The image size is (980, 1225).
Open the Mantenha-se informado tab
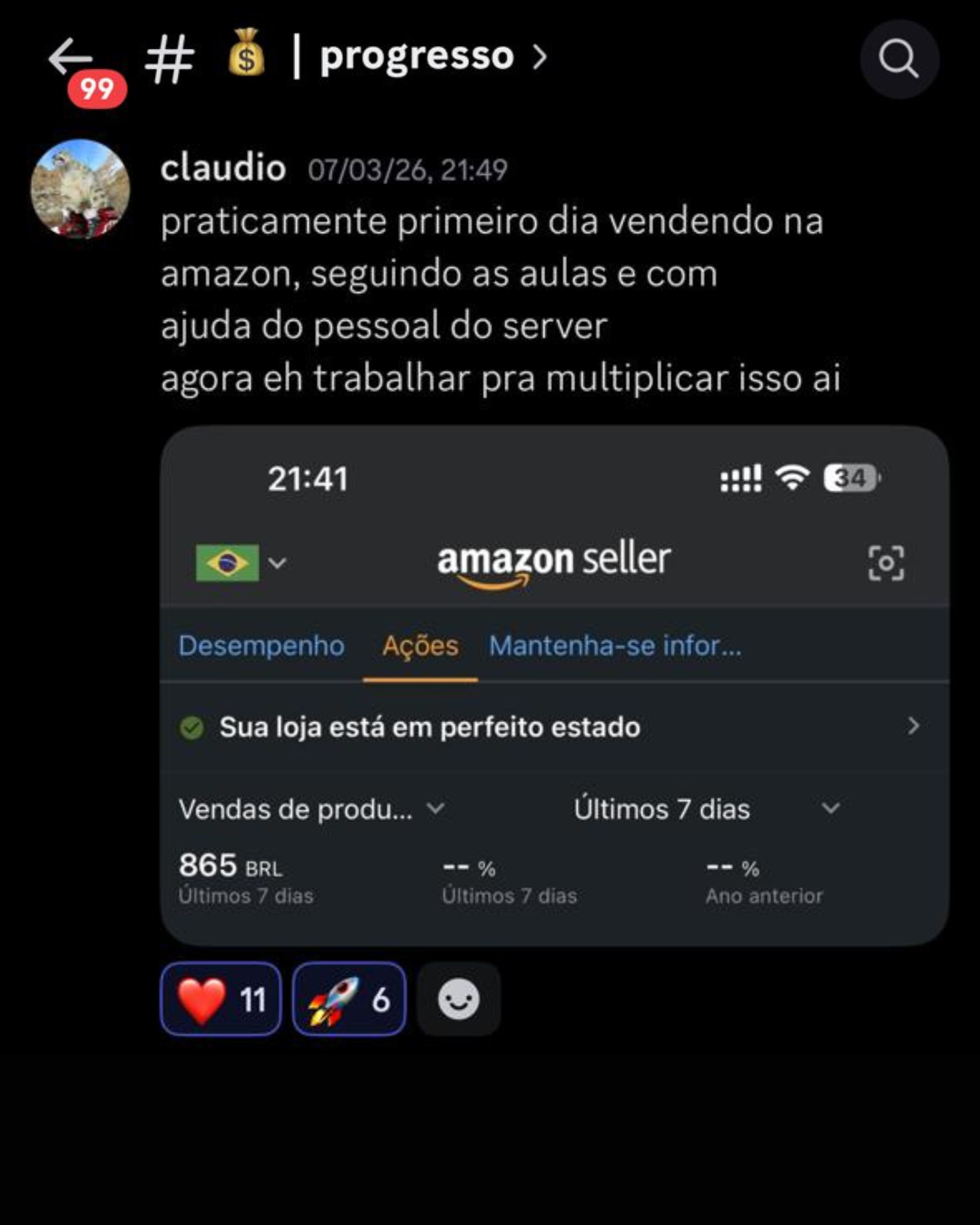tap(615, 645)
